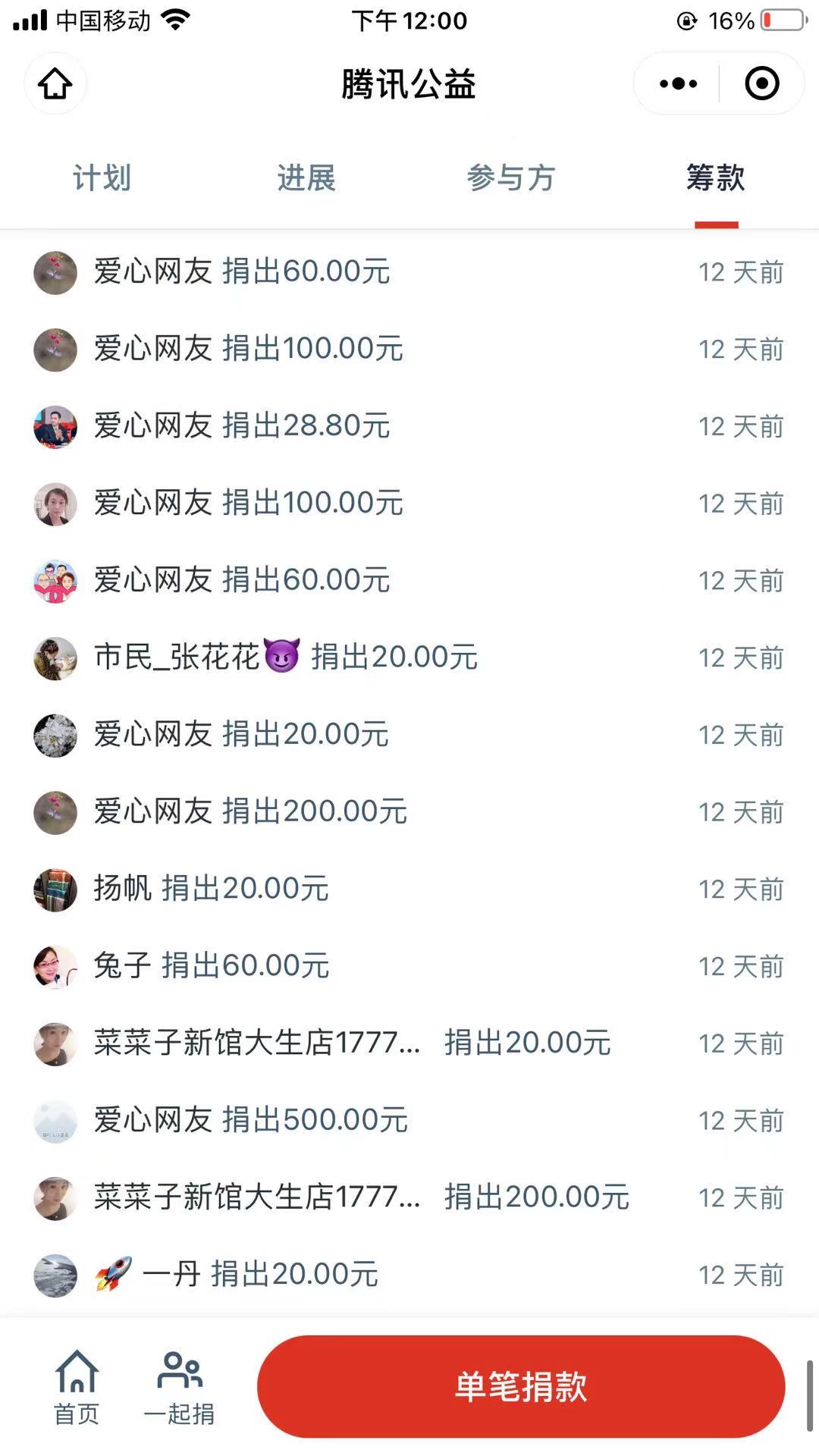Image resolution: width=819 pixels, height=1456 pixels.
Task: Open the three-dot more menu
Action: click(678, 83)
